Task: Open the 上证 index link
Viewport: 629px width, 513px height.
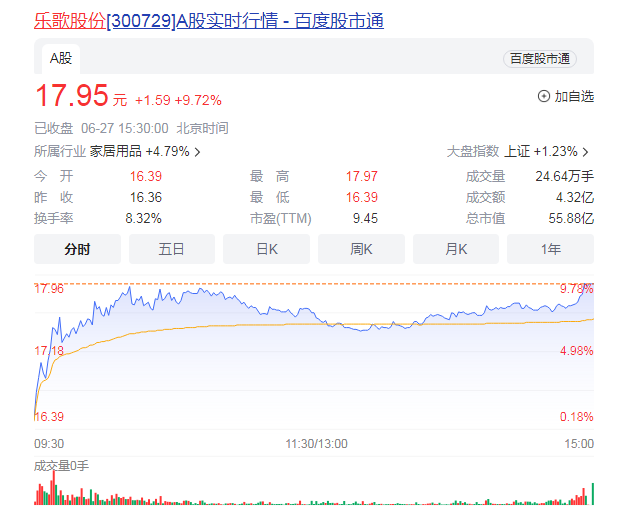Action: click(x=541, y=152)
